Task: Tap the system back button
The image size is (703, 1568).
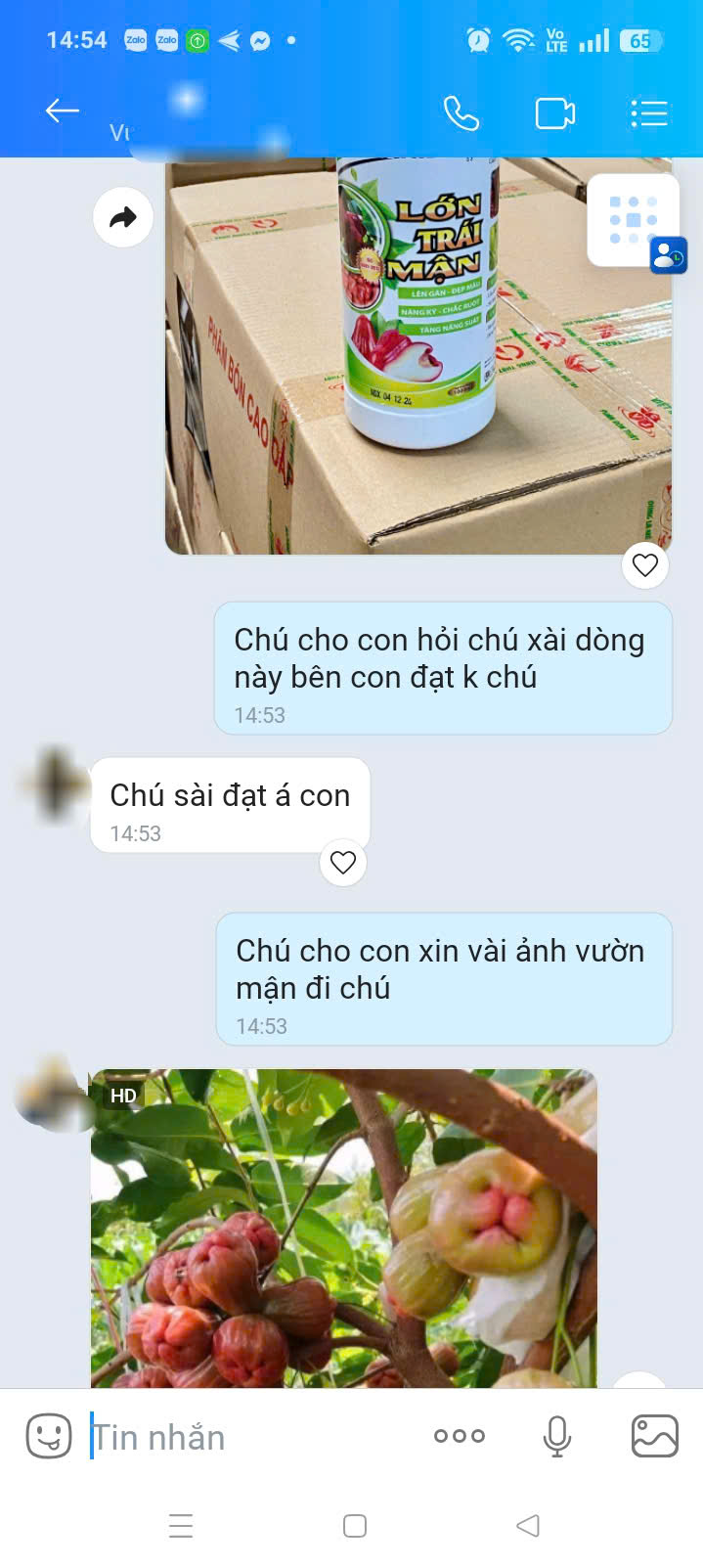Action: [528, 1525]
